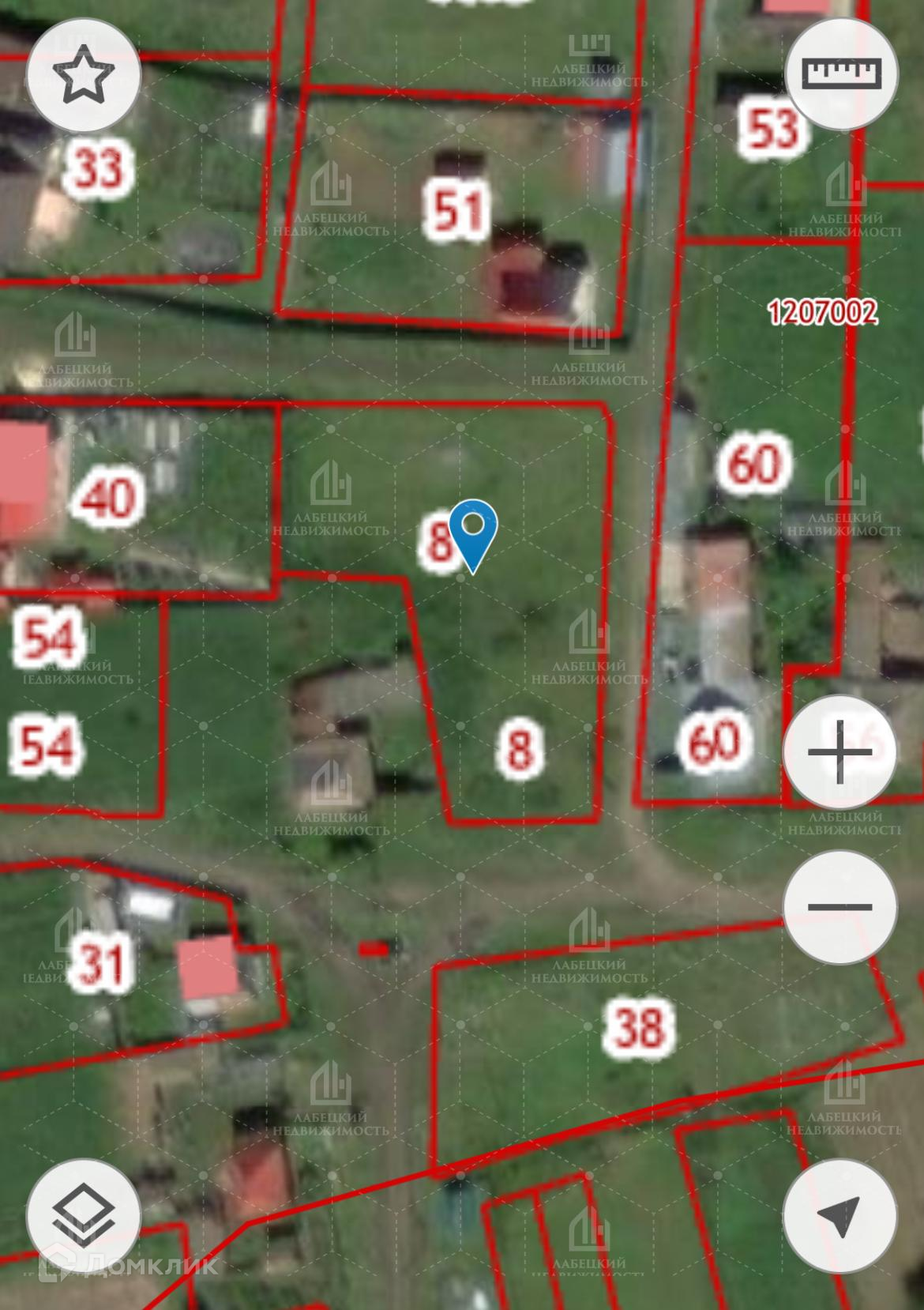
Task: Add this location to favorites
Action: point(84,77)
